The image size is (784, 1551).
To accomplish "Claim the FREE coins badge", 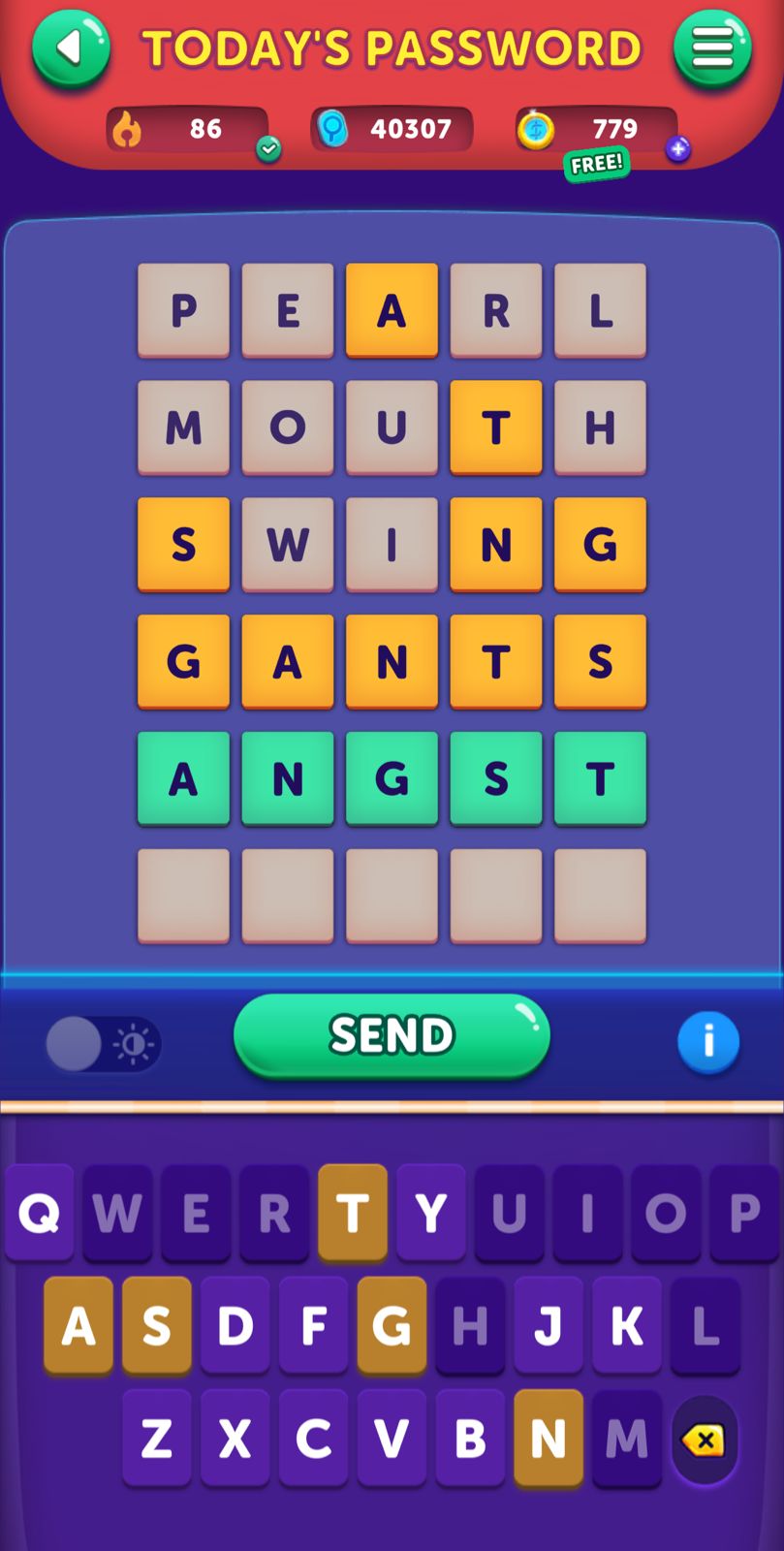I will pos(596,164).
